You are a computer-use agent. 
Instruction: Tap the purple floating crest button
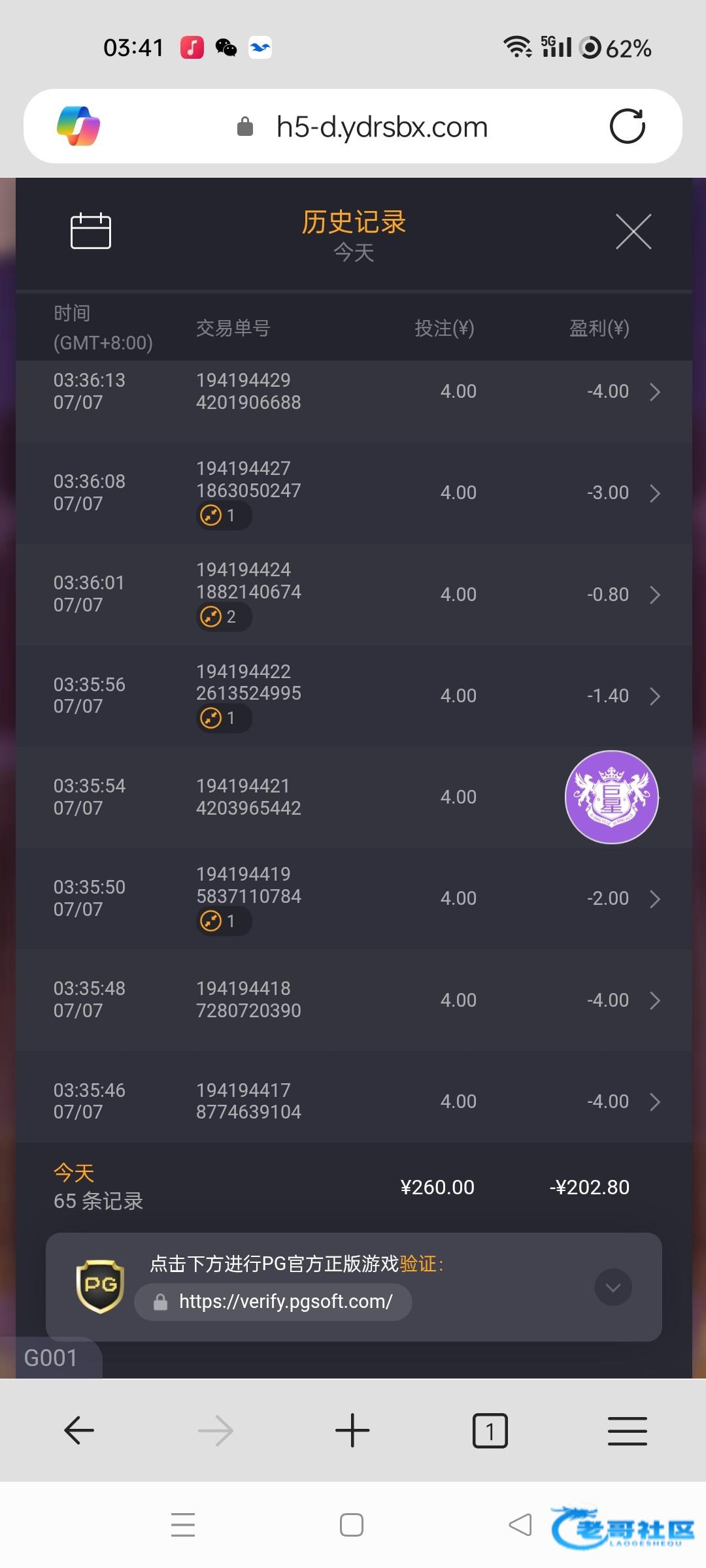[612, 797]
